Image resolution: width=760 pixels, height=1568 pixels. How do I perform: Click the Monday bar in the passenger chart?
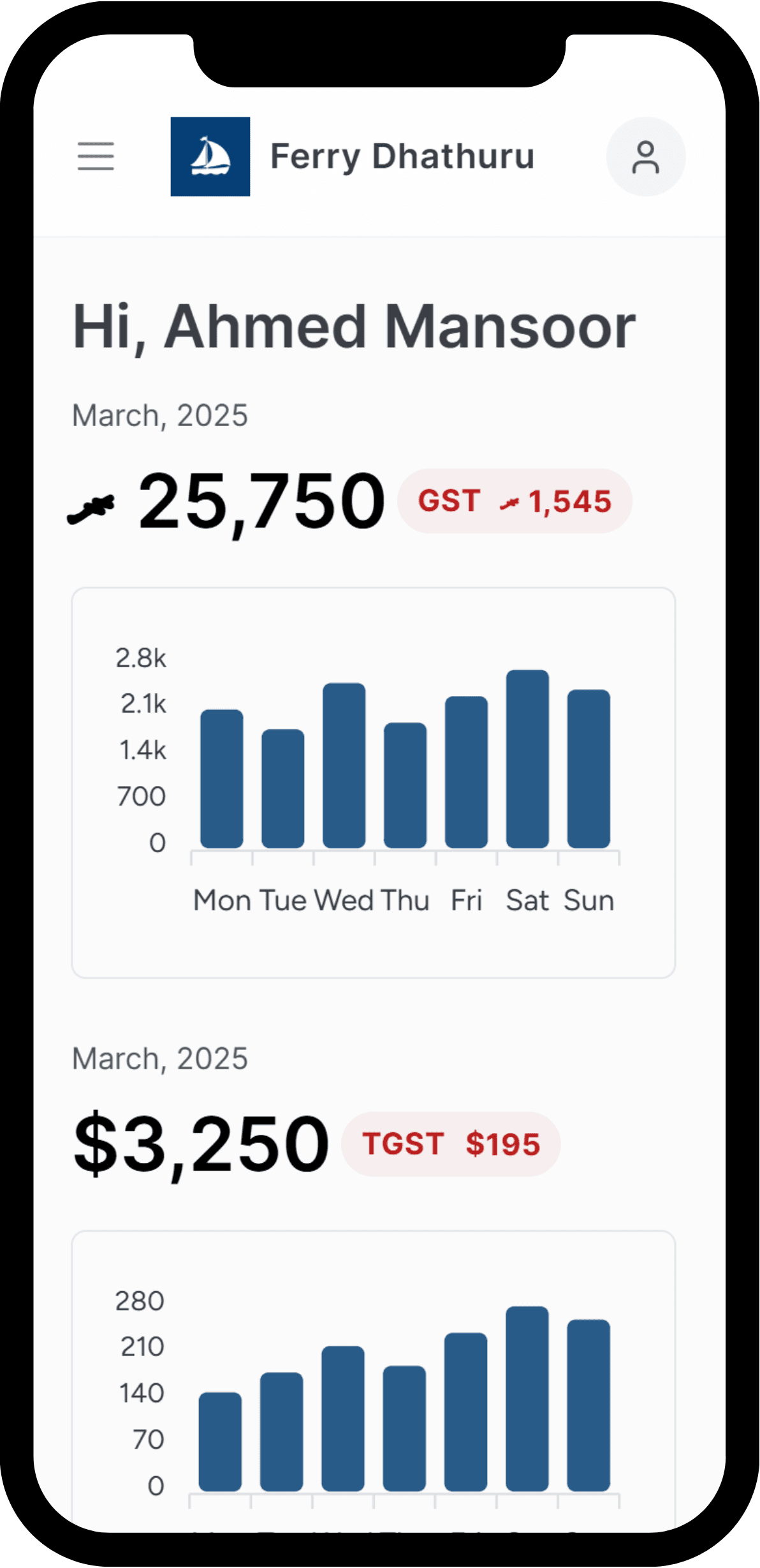coord(221,778)
